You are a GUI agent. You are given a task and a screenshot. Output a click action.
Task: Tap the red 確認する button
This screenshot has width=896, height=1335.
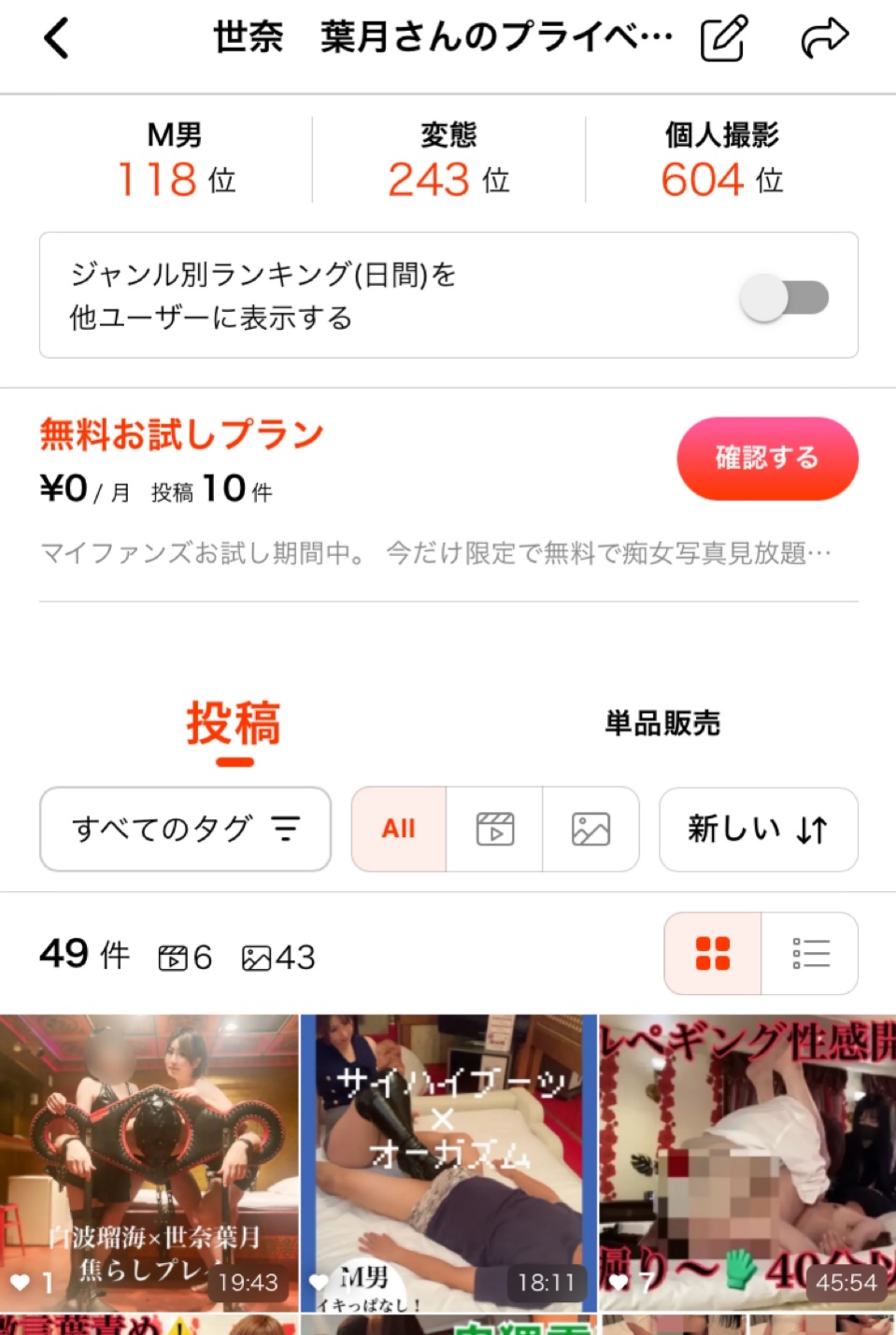(767, 458)
